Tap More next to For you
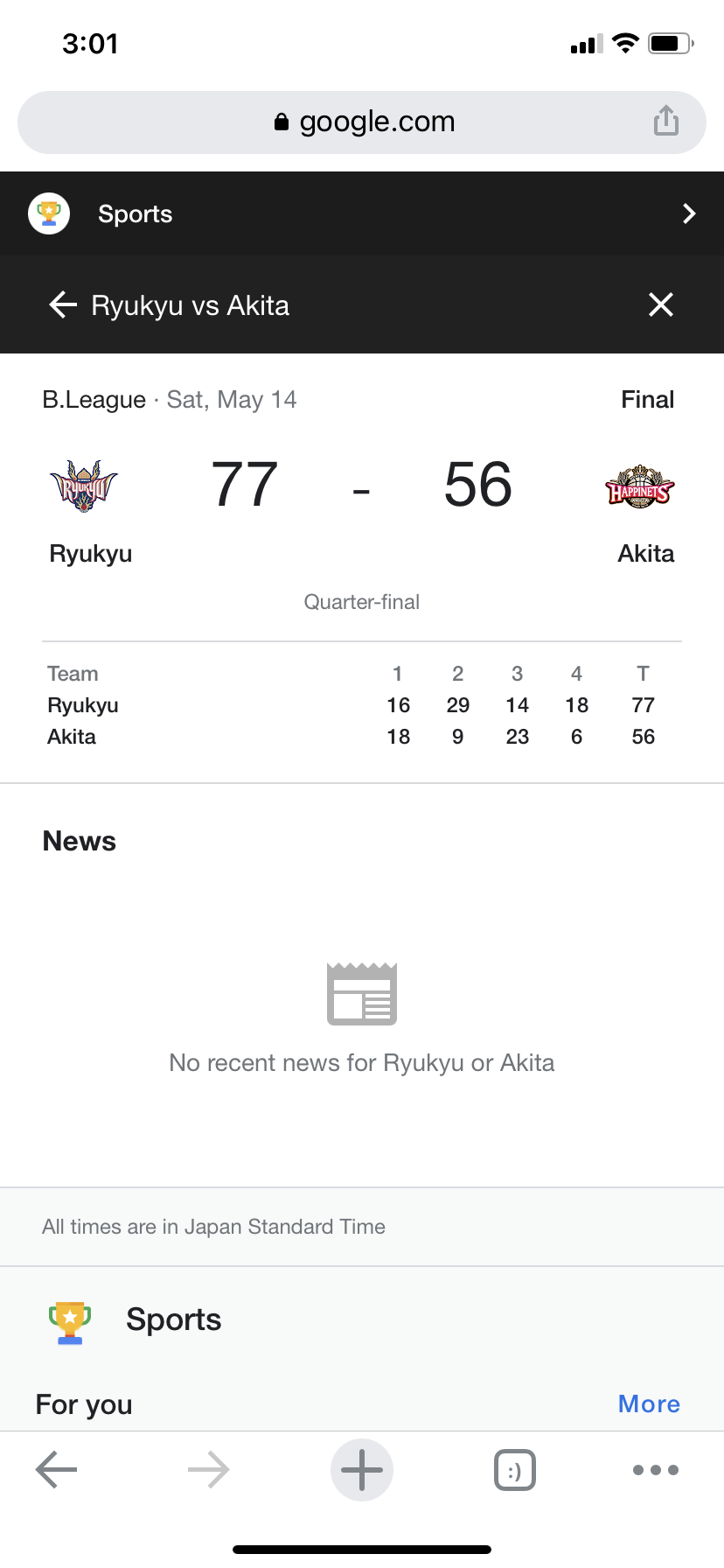724x1568 pixels. [649, 1403]
